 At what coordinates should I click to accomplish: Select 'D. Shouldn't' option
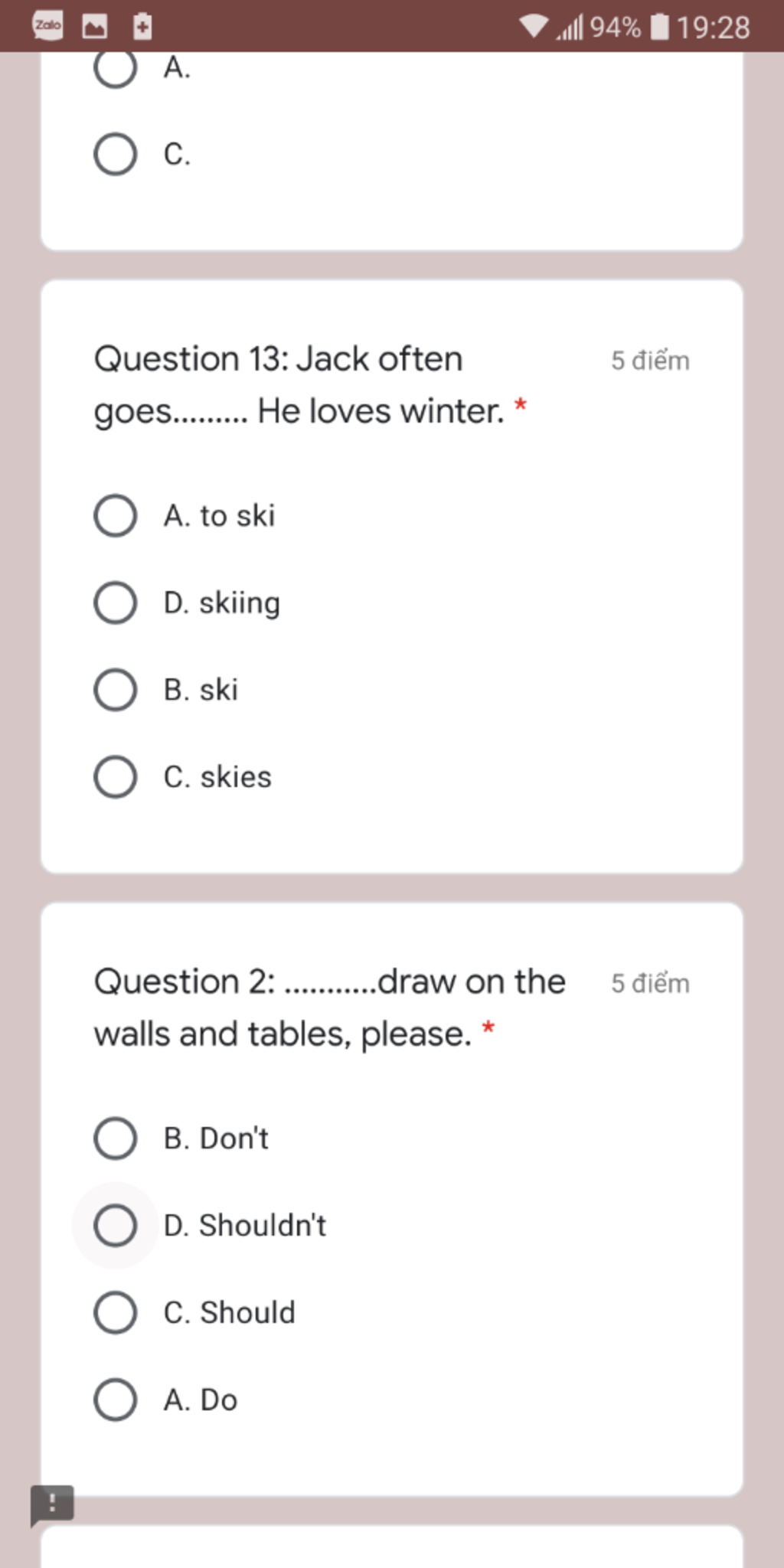(116, 1226)
